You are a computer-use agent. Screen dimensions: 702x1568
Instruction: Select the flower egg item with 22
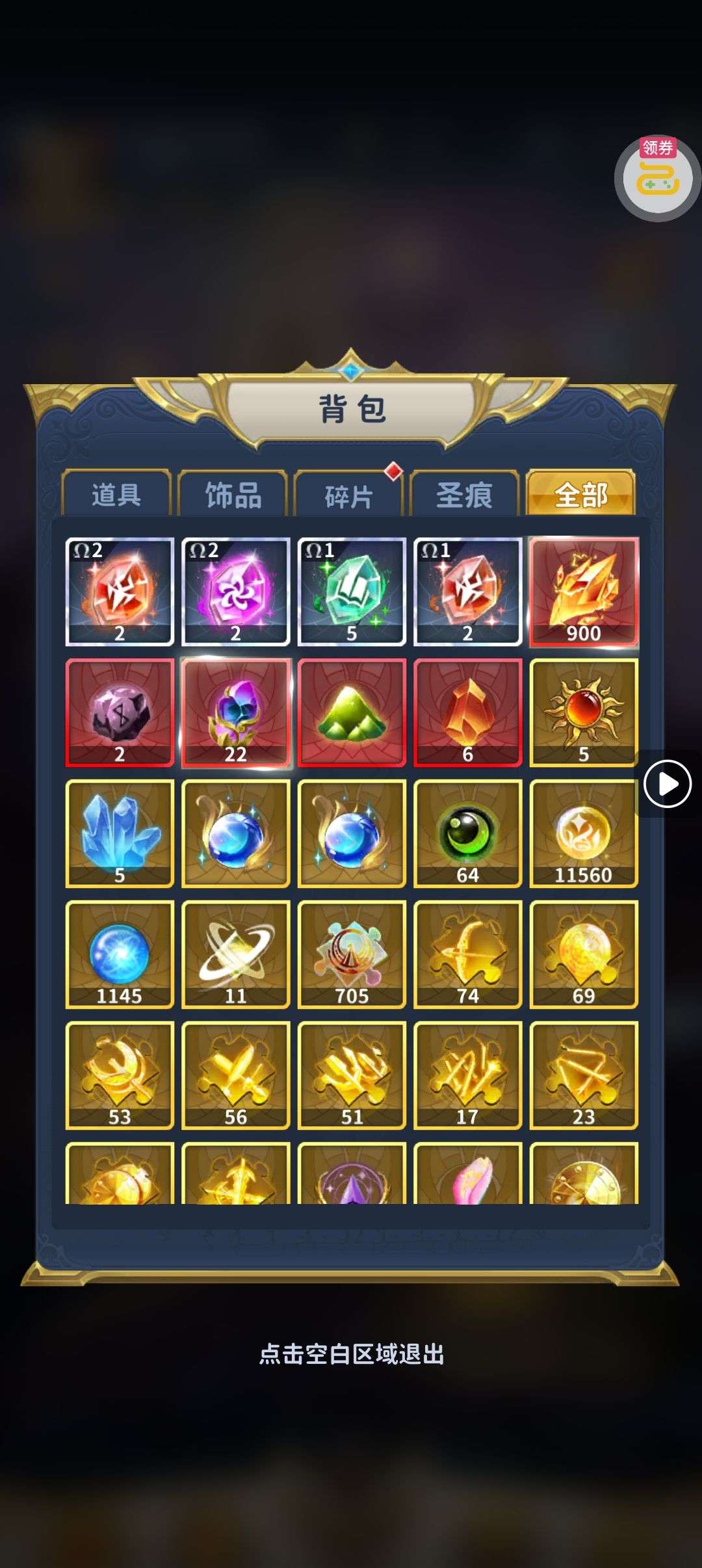[235, 712]
